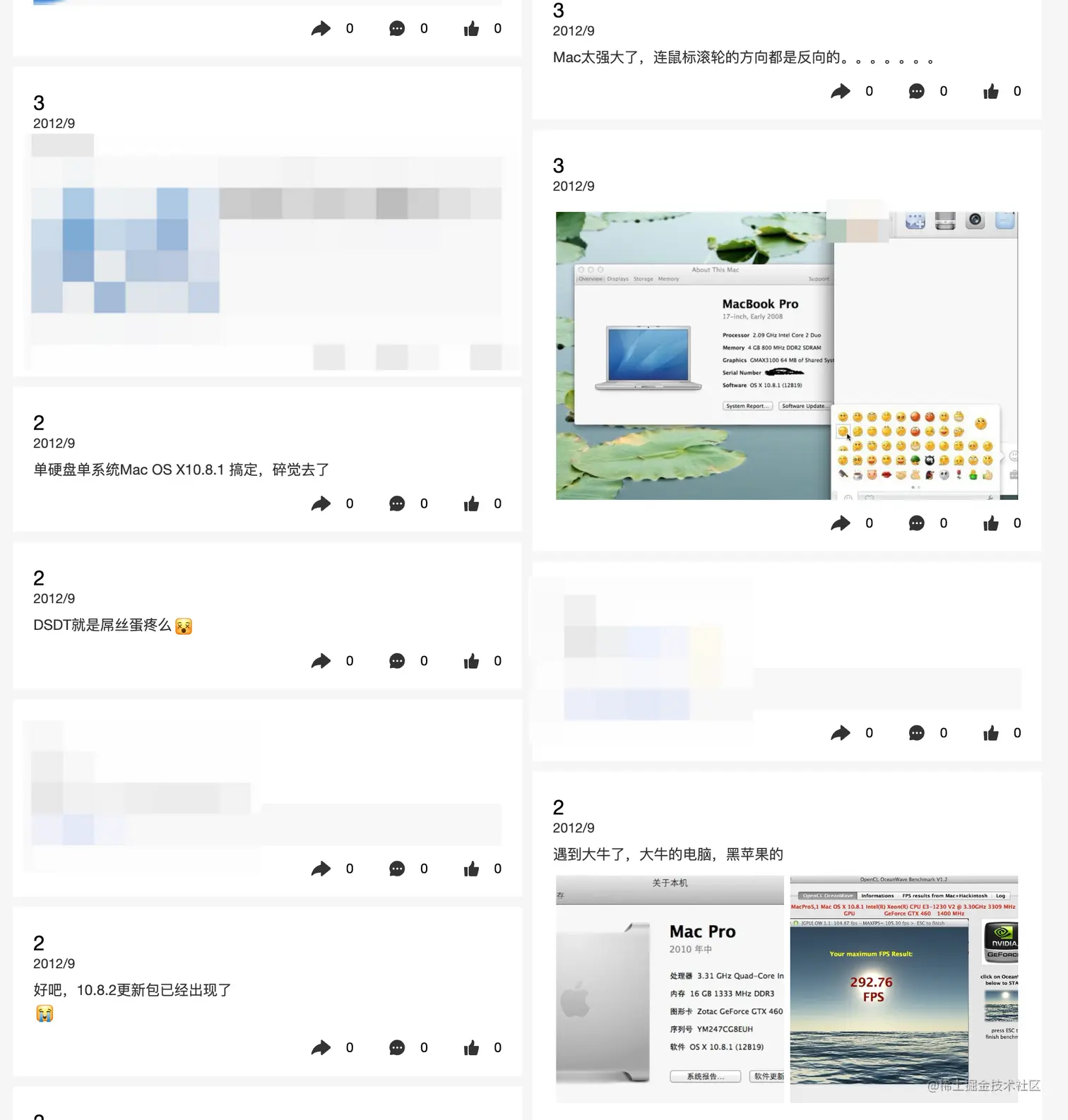The width and height of the screenshot is (1068, 1120).
Task: Comment on the "Mac太强大了" post
Action: pos(916,91)
